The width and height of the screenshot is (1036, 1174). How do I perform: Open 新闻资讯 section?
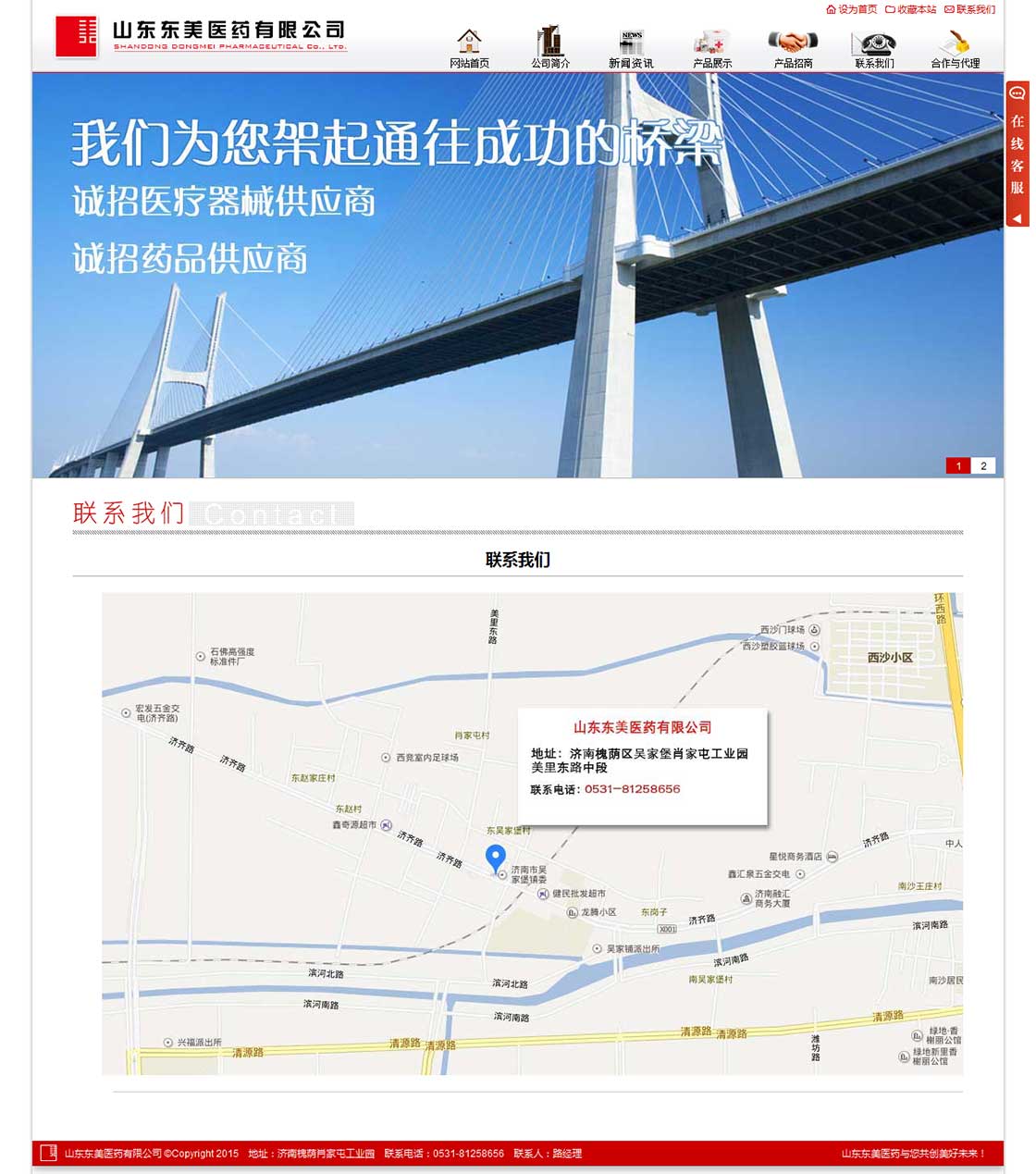(x=631, y=49)
